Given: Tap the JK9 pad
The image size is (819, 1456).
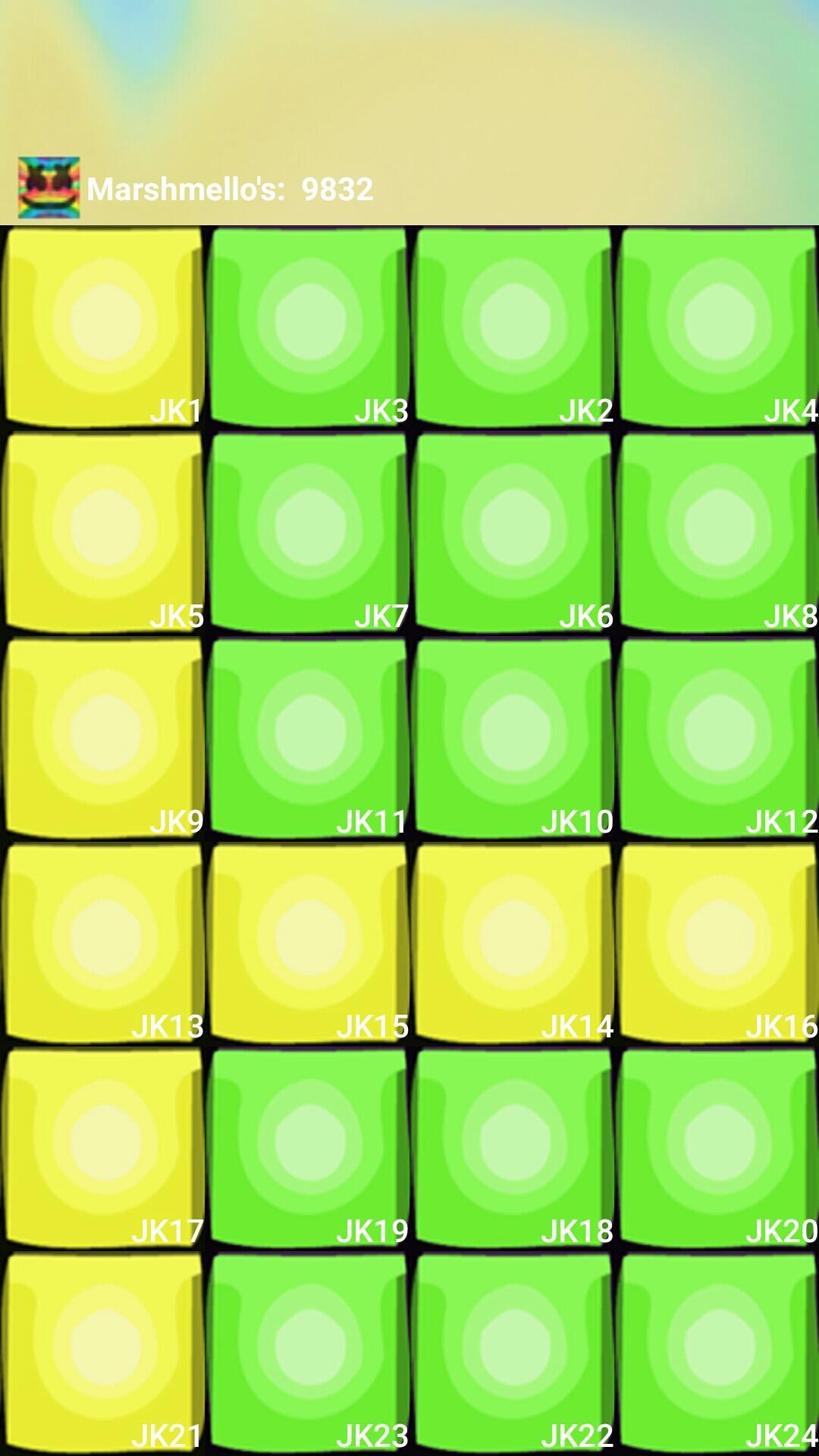Looking at the screenshot, I should coord(102,737).
